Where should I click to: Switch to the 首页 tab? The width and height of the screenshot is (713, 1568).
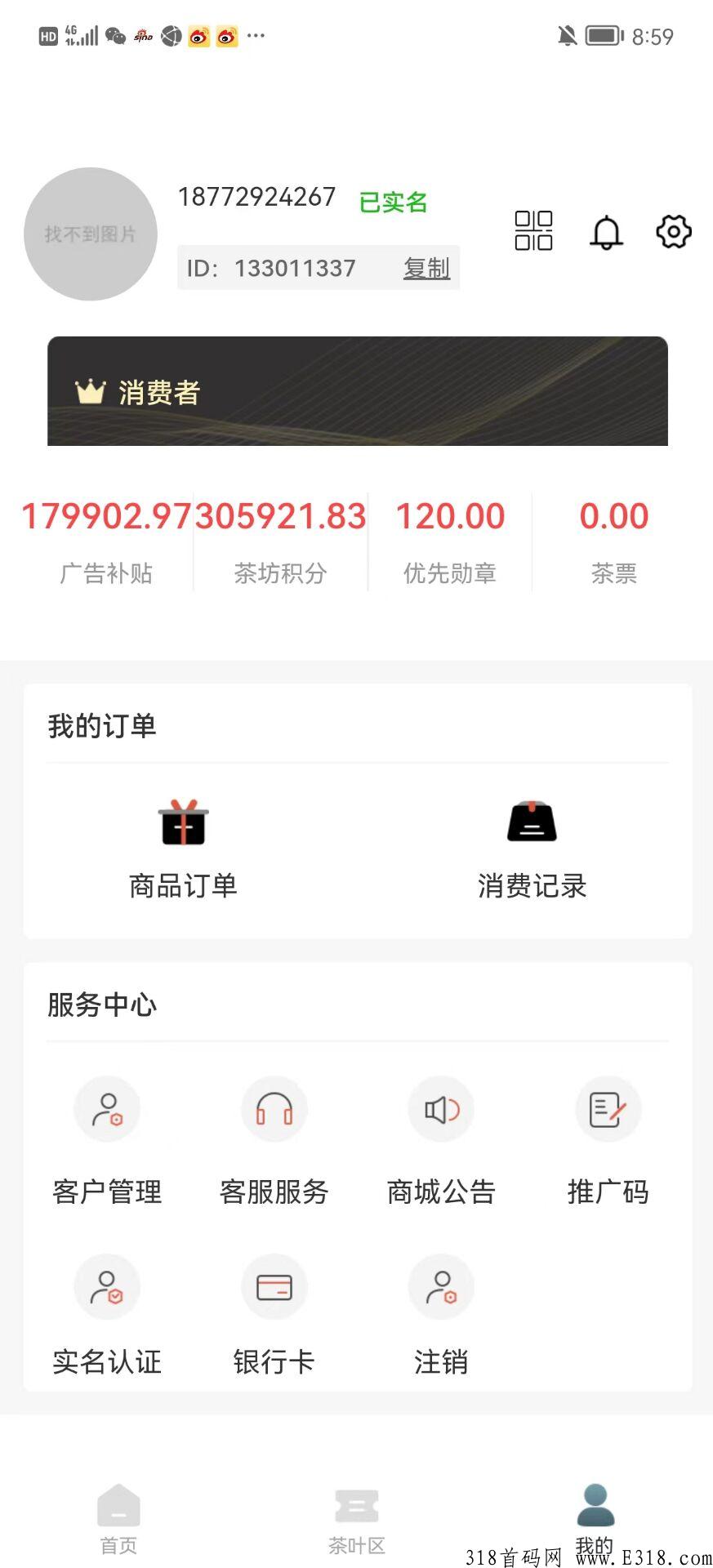pyautogui.click(x=118, y=1519)
